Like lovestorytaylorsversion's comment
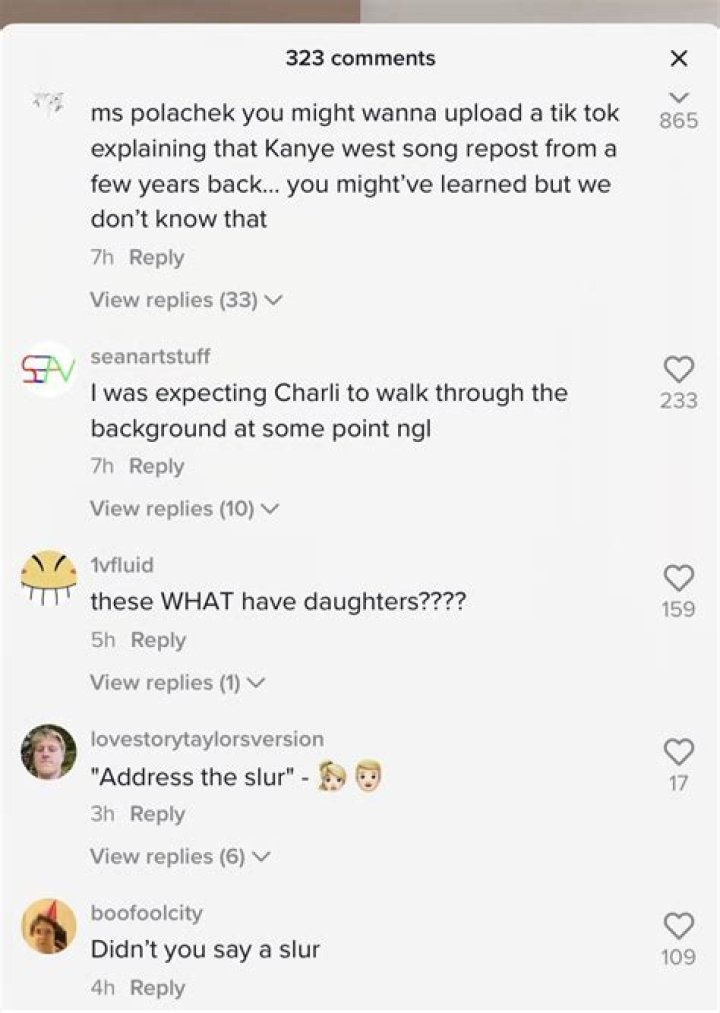Viewport: 720px width, 1013px height. 679,752
